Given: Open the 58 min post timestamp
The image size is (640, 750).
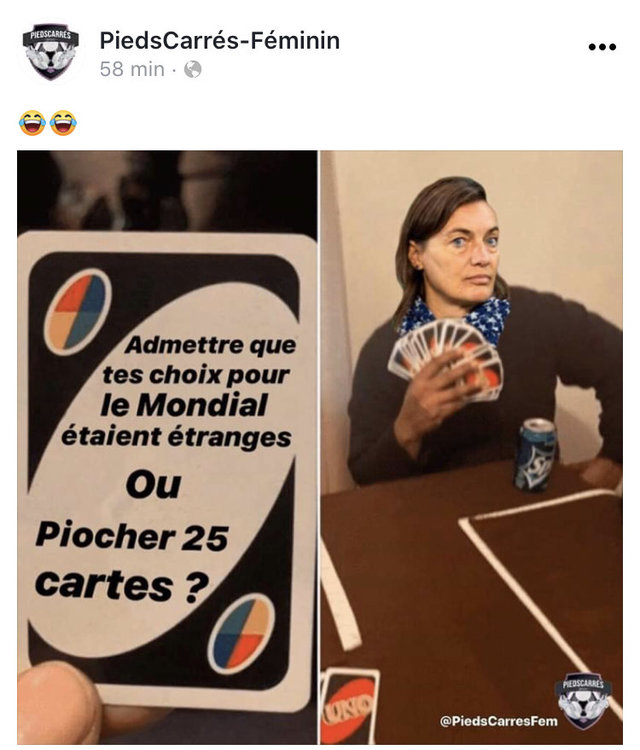Looking at the screenshot, I should (131, 70).
